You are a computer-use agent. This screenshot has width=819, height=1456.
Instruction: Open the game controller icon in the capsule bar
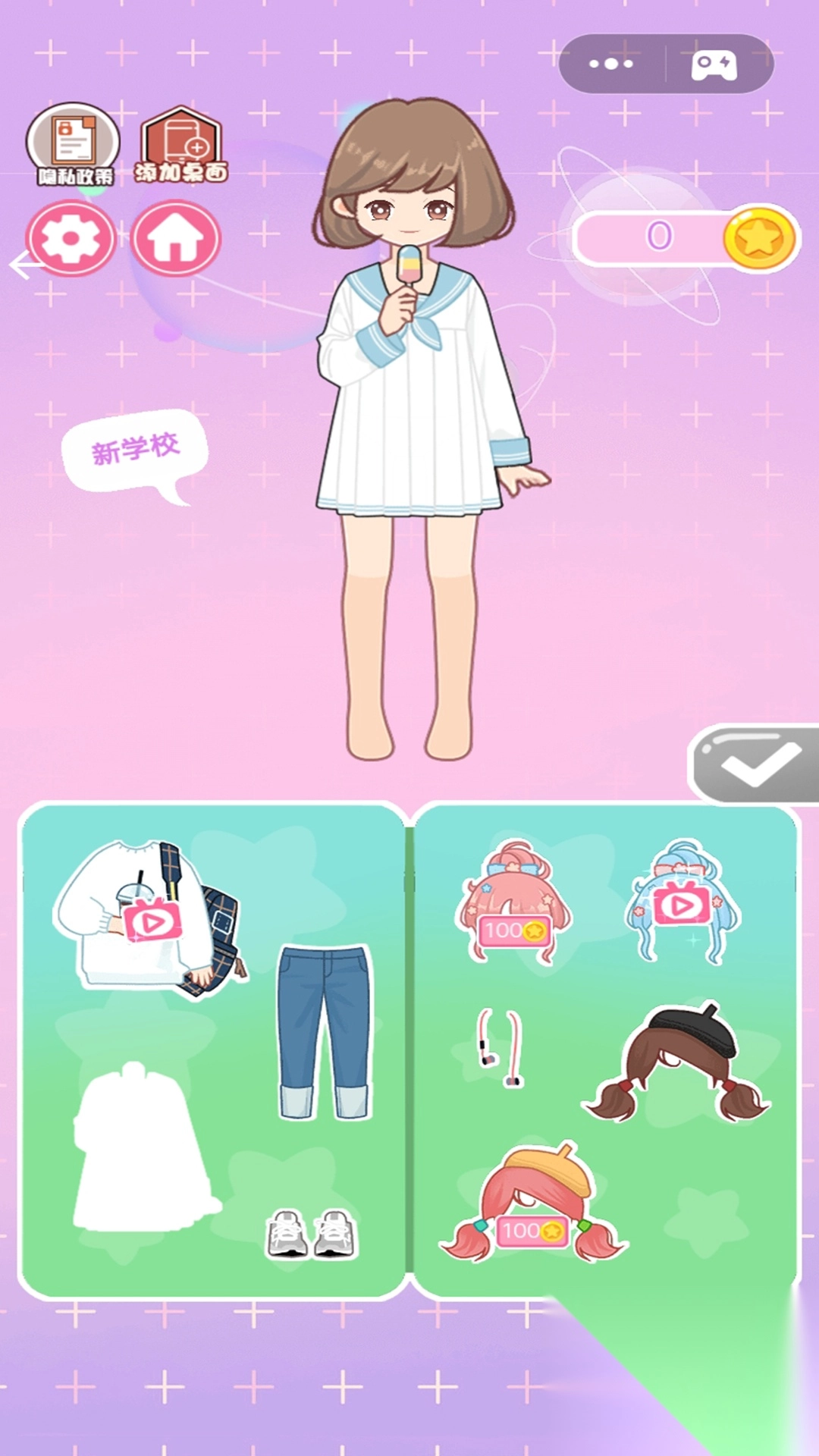pyautogui.click(x=713, y=64)
